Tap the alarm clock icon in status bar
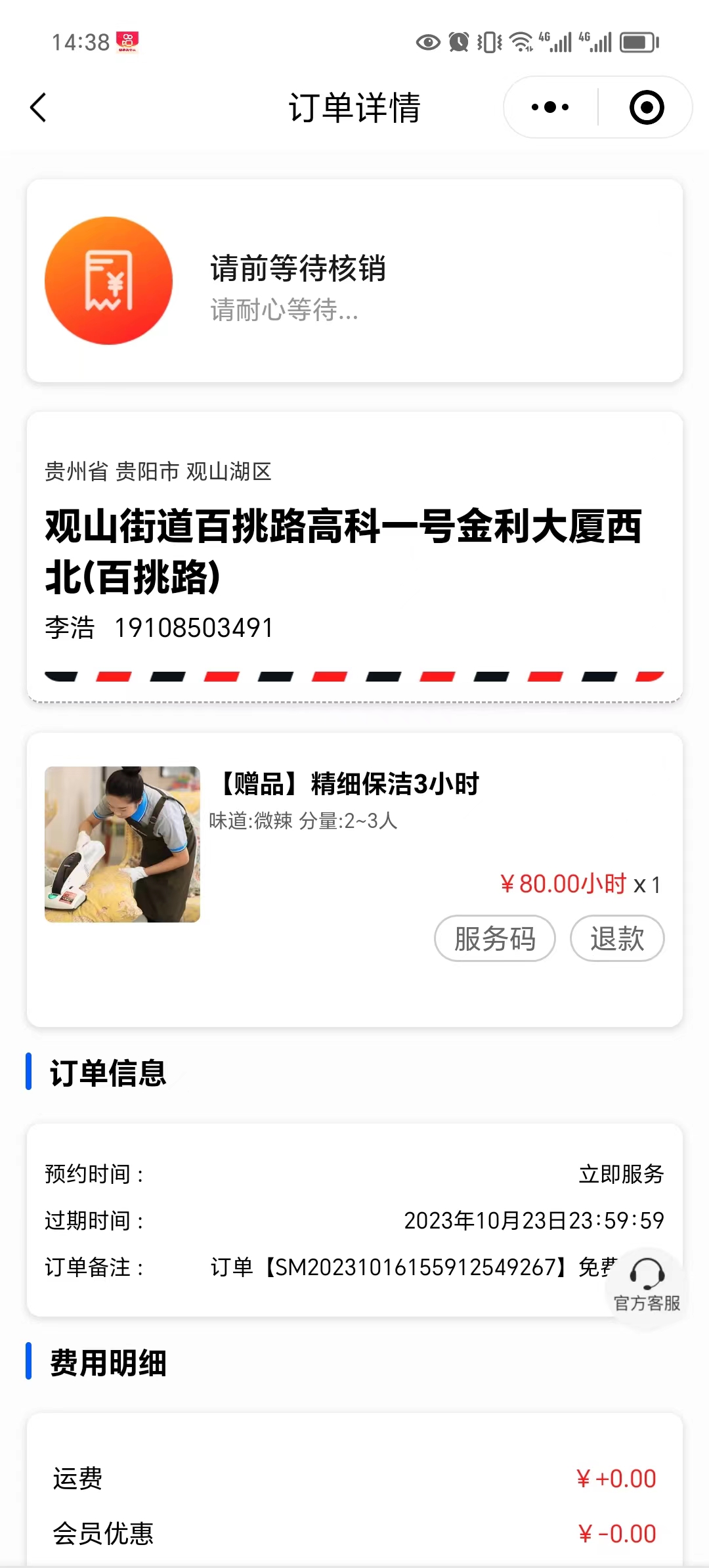 click(x=460, y=42)
